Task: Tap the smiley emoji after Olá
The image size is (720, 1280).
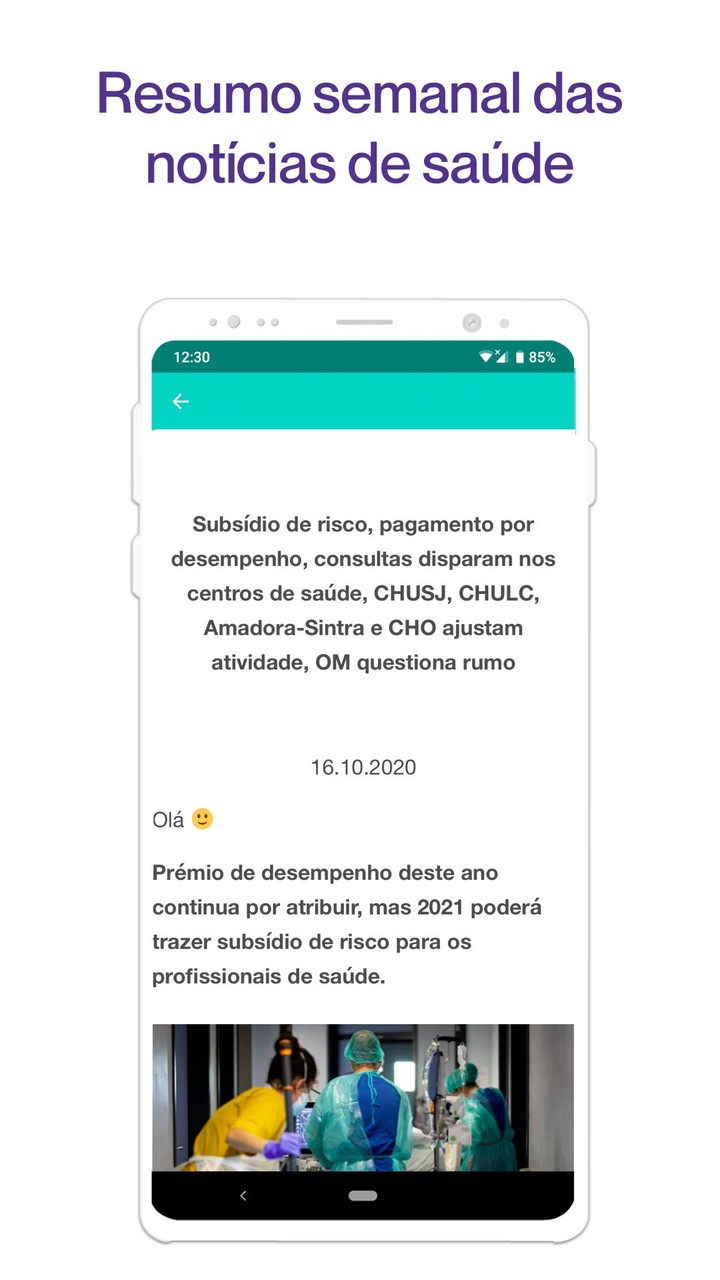Action: (203, 818)
